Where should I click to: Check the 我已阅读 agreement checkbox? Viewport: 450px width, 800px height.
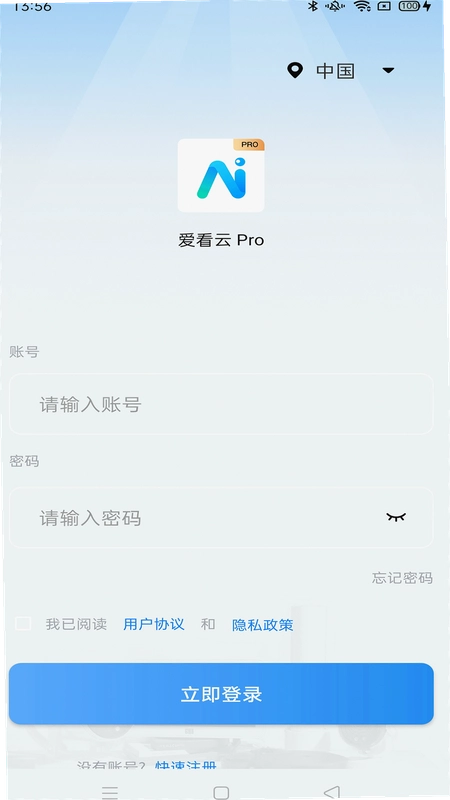click(23, 623)
